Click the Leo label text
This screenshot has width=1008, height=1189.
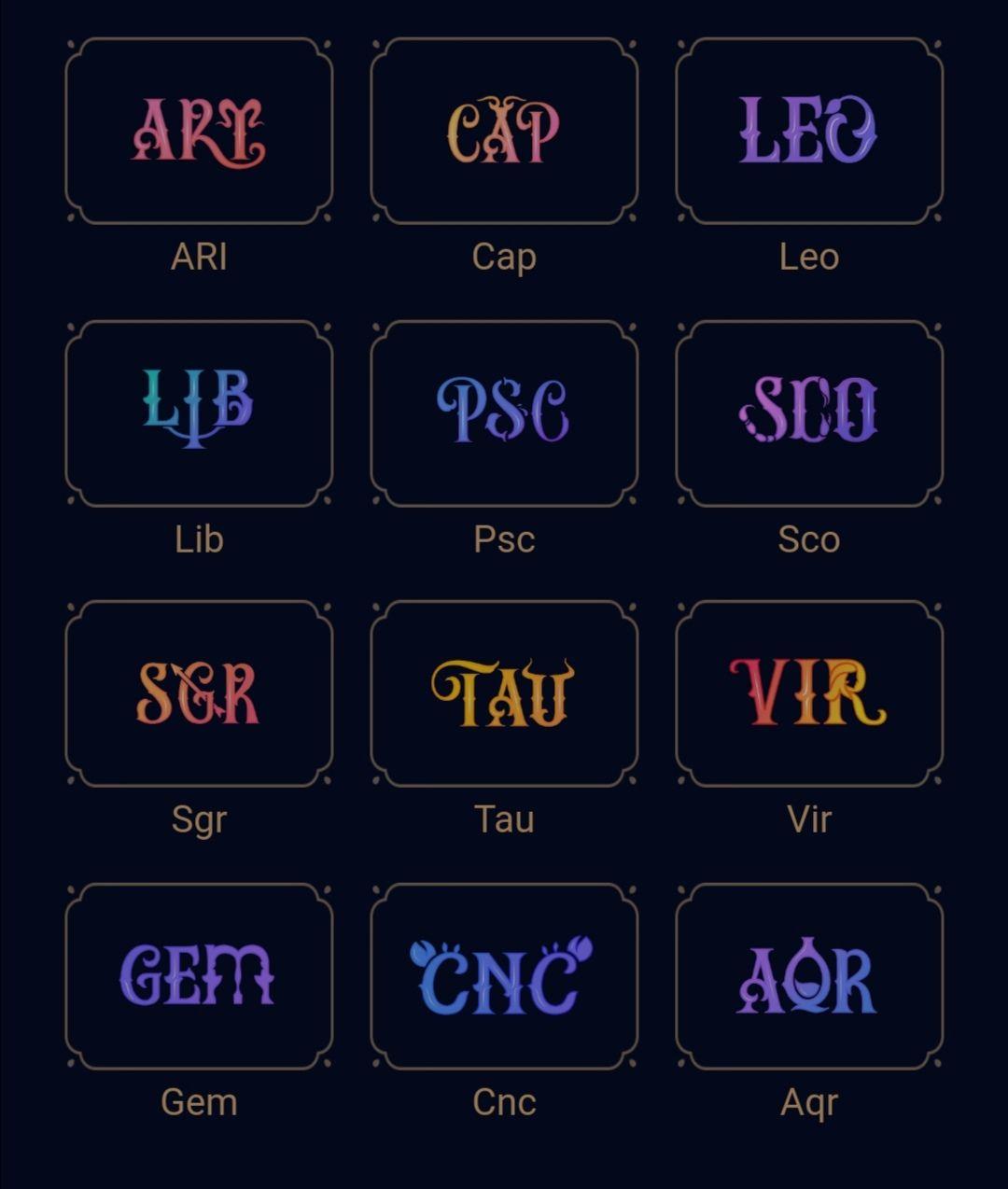(x=809, y=257)
